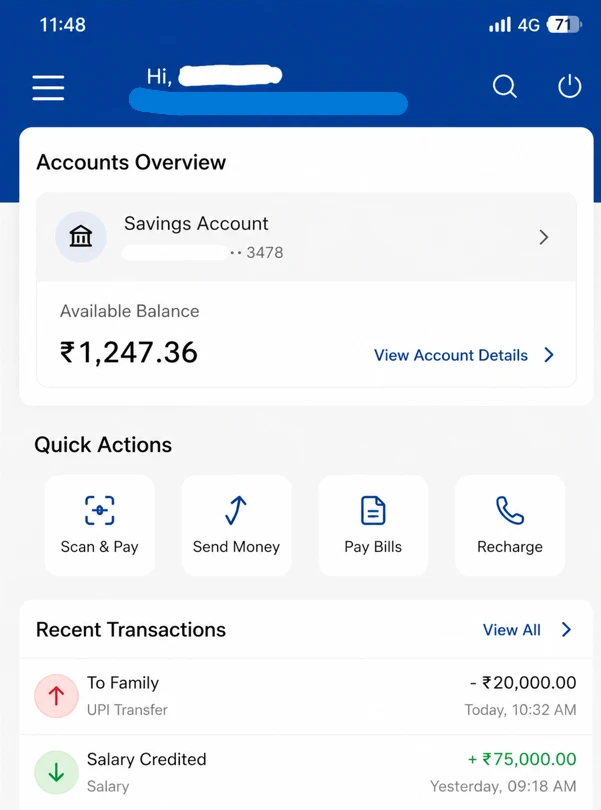The width and height of the screenshot is (601, 810).
Task: Open the To Family UPI transfer
Action: point(306,696)
